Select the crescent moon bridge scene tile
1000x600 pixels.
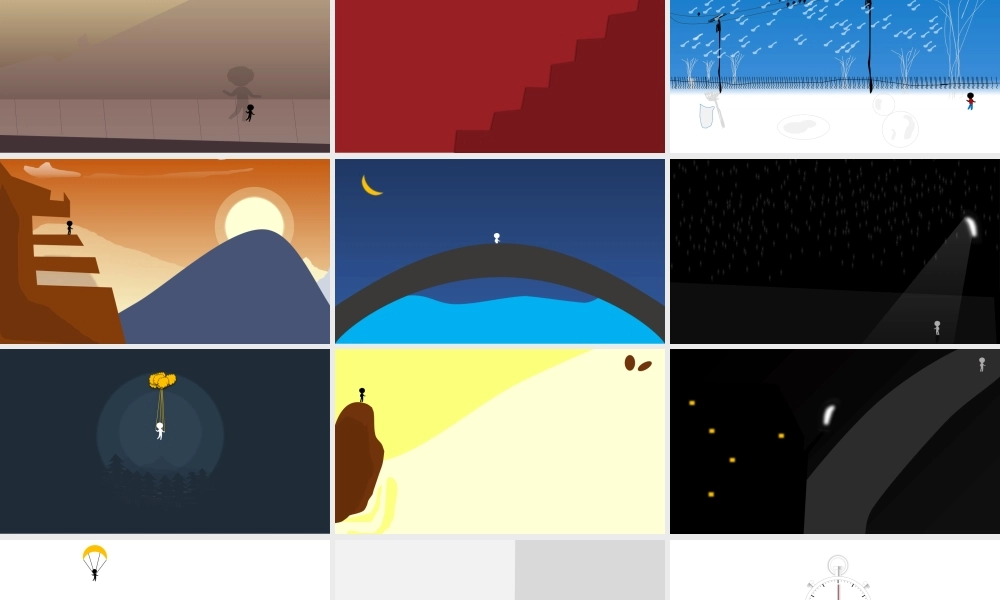click(500, 251)
